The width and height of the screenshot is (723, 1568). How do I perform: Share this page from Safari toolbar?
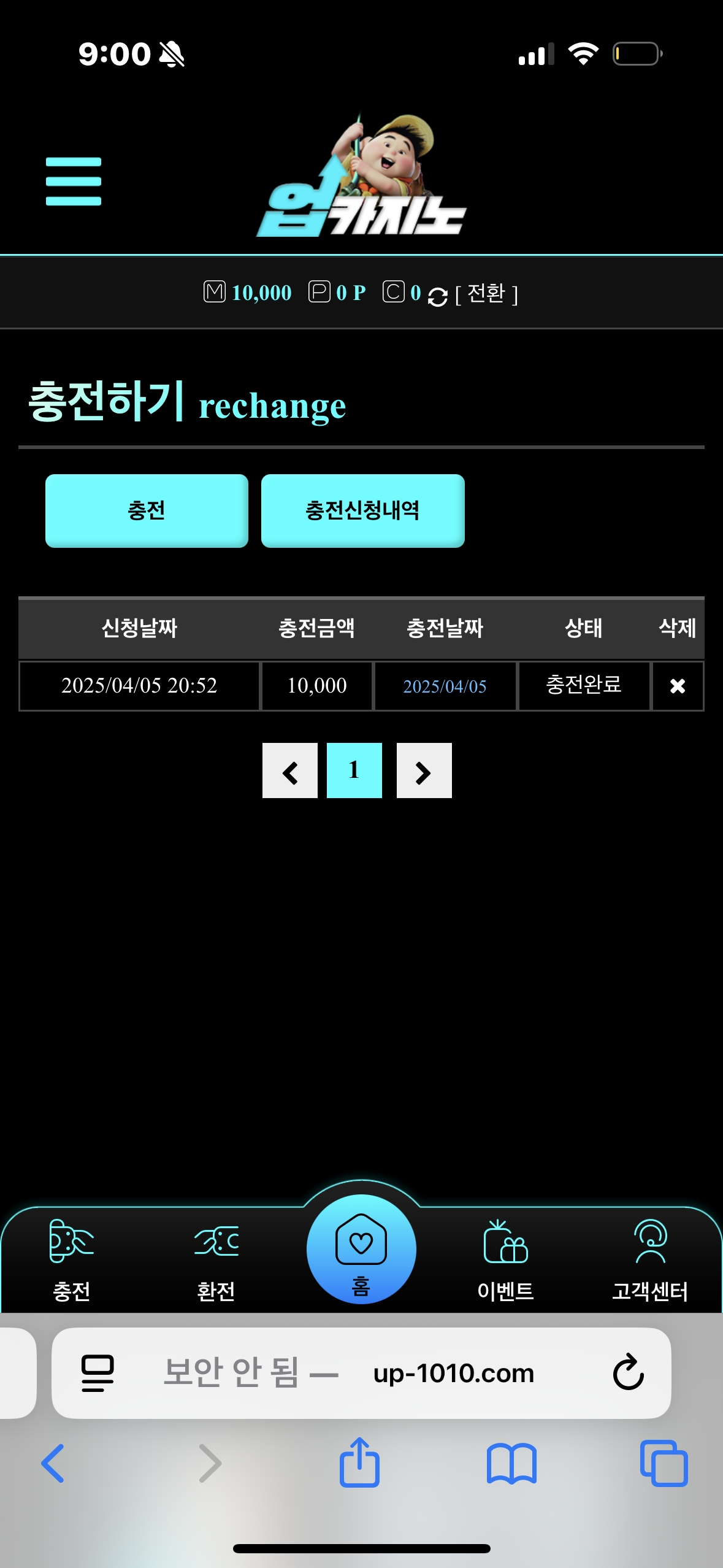360,1462
